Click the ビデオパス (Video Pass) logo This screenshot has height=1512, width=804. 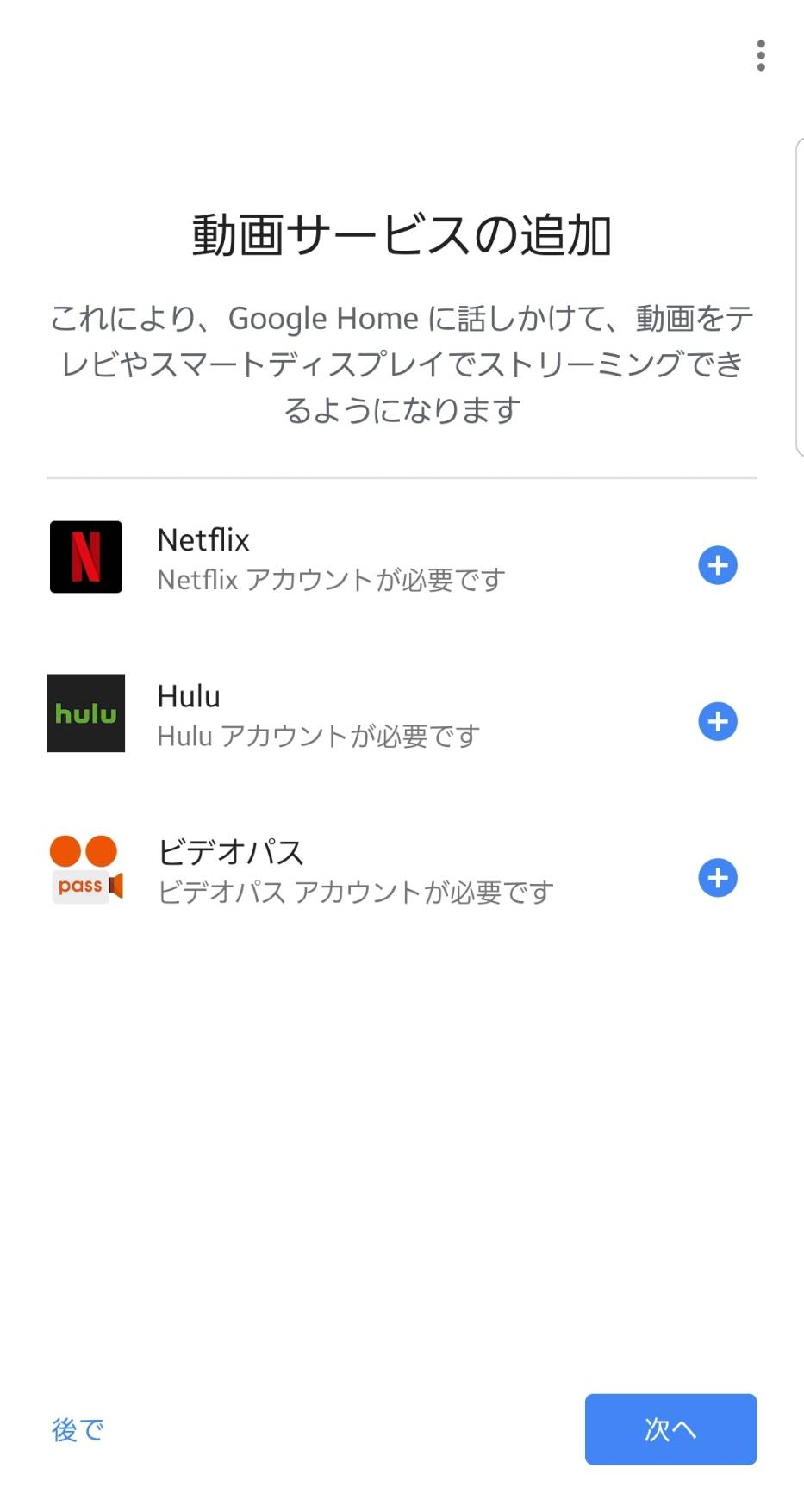(85, 869)
